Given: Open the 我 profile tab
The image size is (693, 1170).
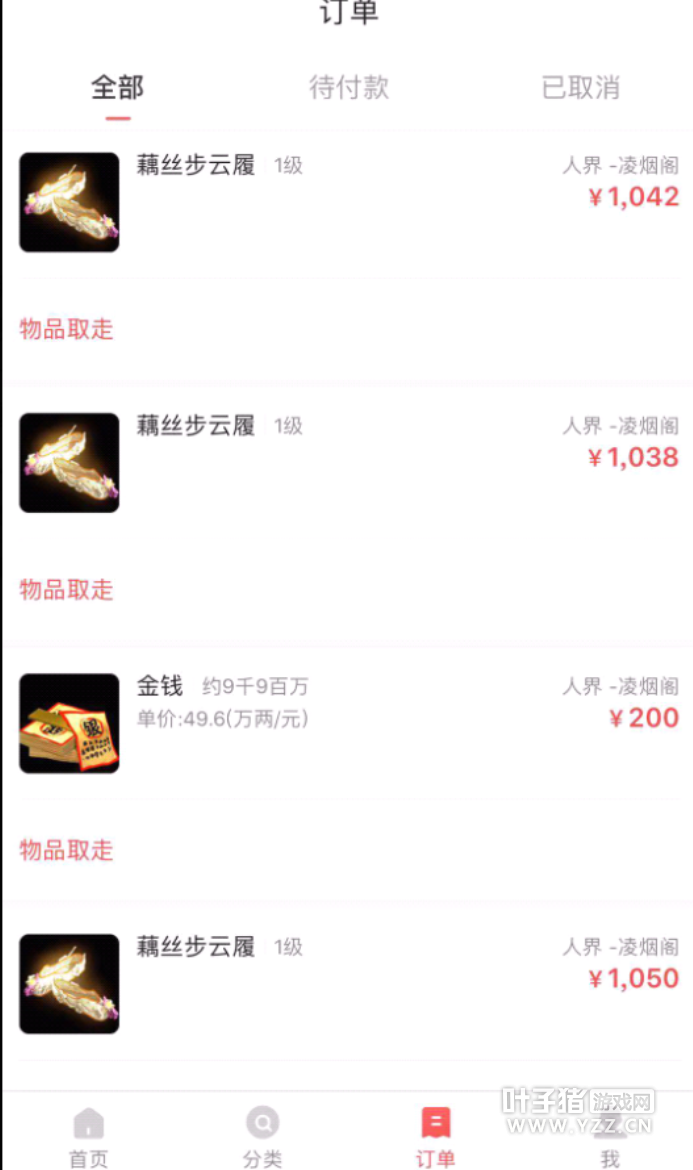Looking at the screenshot, I should [609, 1136].
